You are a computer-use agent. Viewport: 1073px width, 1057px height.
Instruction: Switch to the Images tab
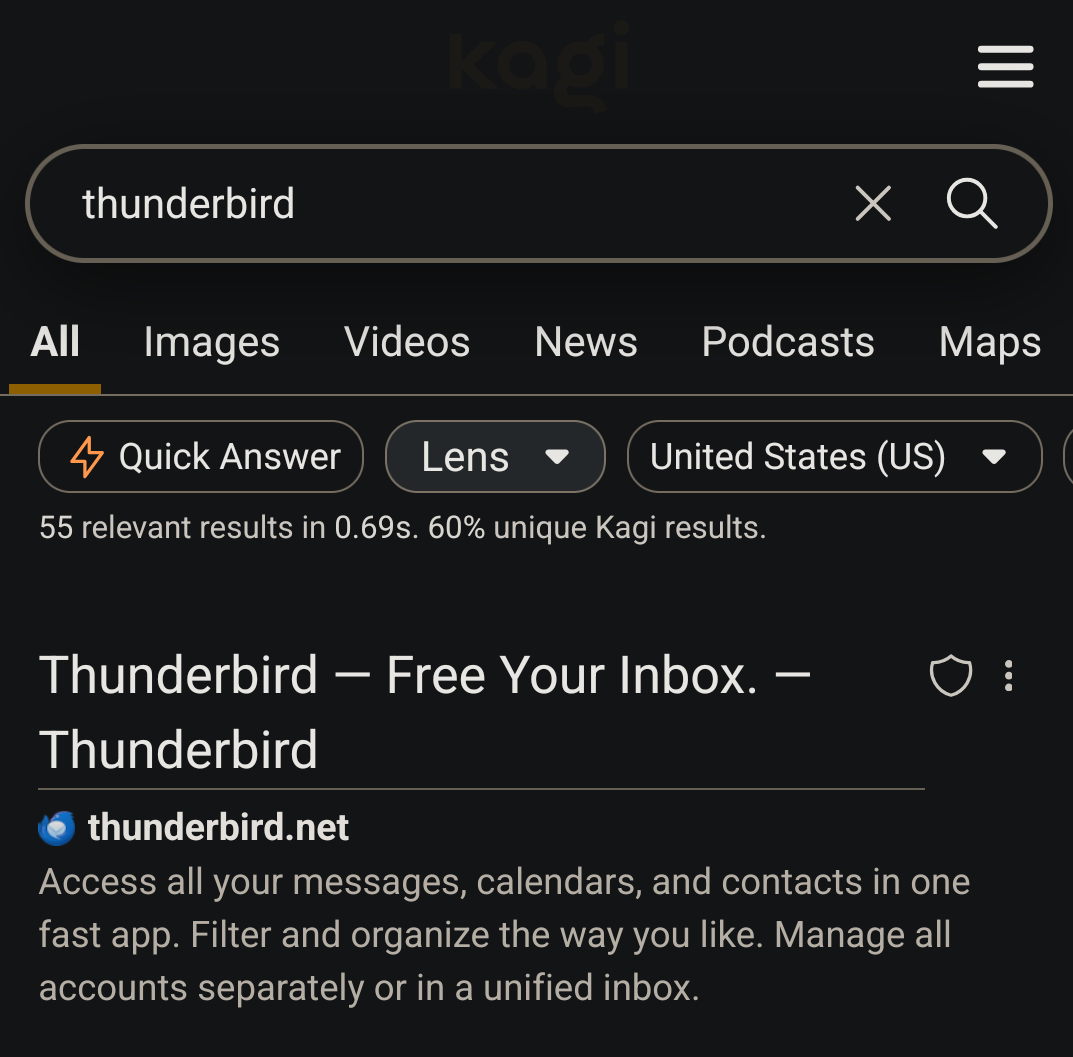click(x=211, y=343)
